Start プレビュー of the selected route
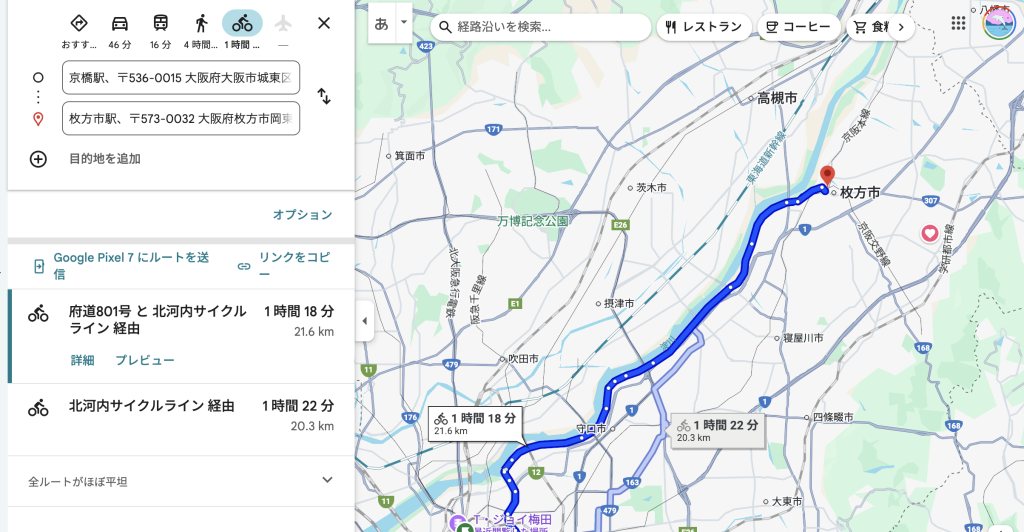Screen dimensions: 1024x532 144,360
